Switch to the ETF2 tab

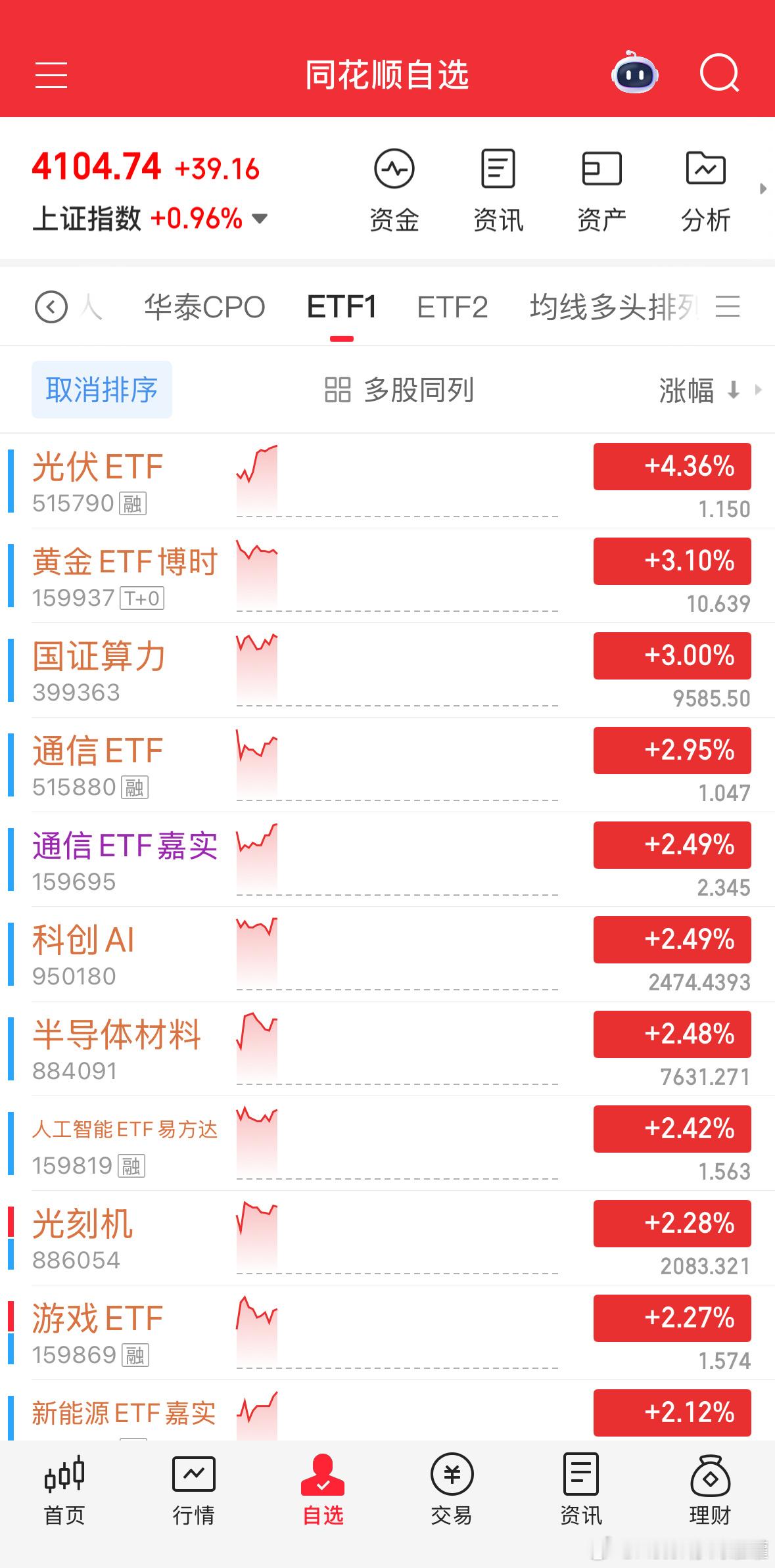pyautogui.click(x=453, y=306)
